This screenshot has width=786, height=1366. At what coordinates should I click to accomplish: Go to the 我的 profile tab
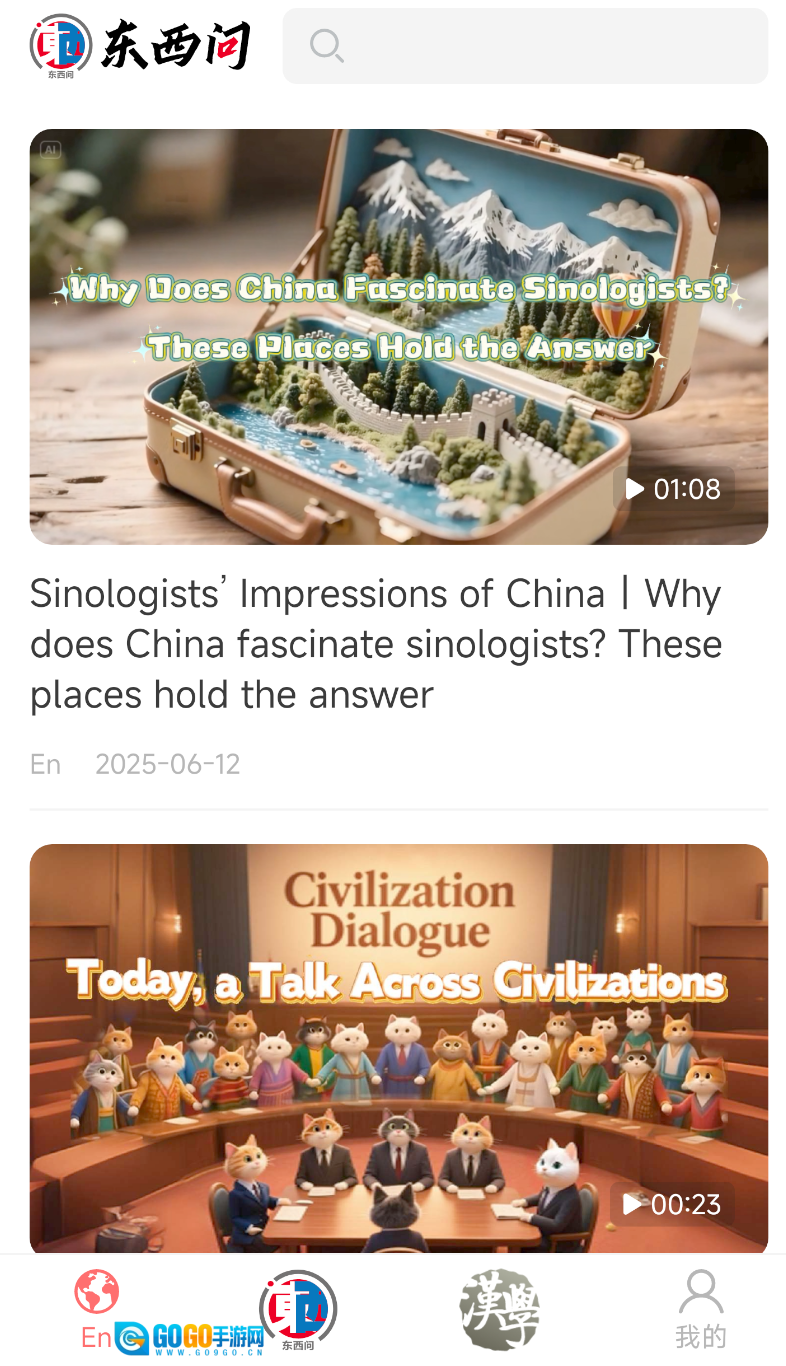tap(700, 1310)
